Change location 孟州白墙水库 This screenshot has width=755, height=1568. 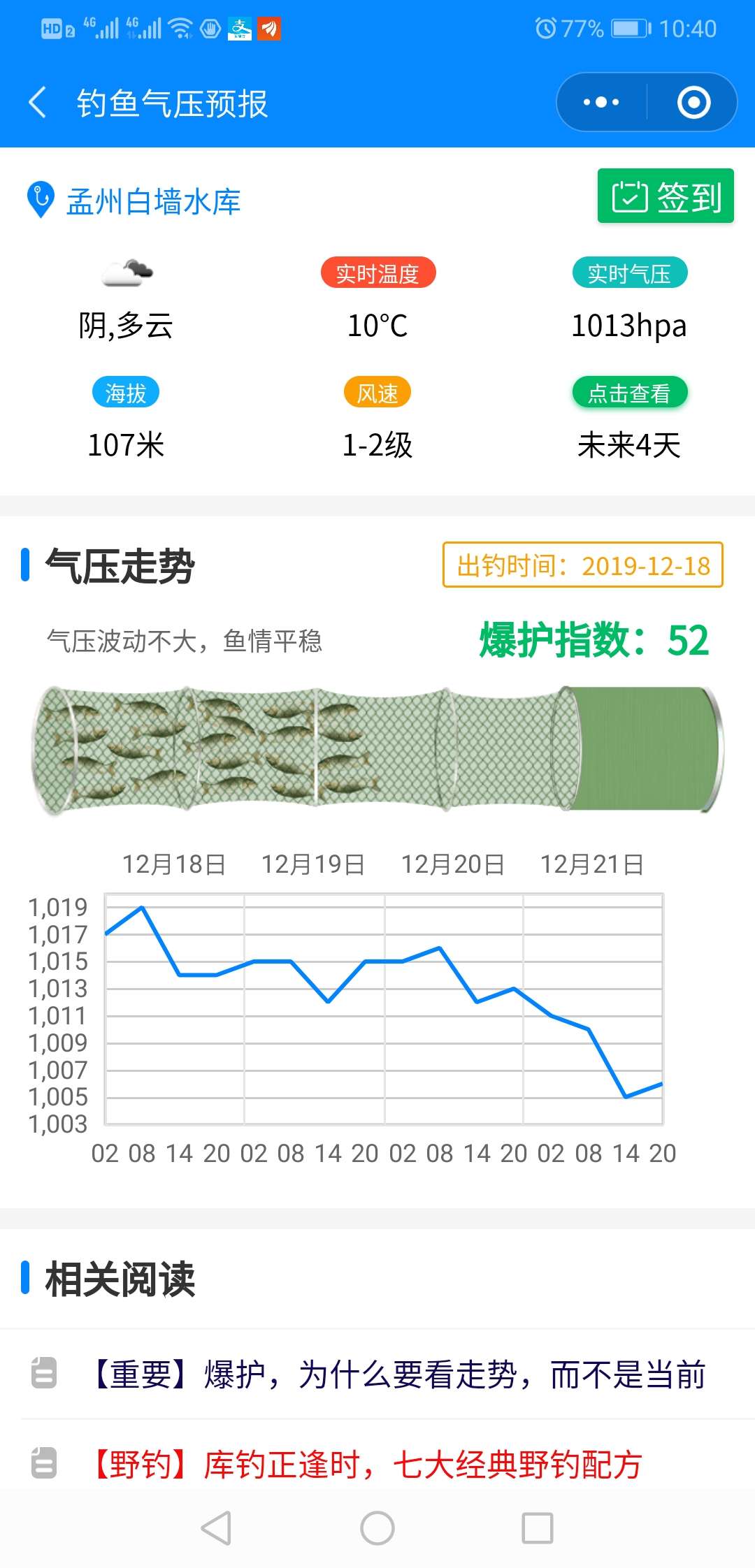pos(134,201)
